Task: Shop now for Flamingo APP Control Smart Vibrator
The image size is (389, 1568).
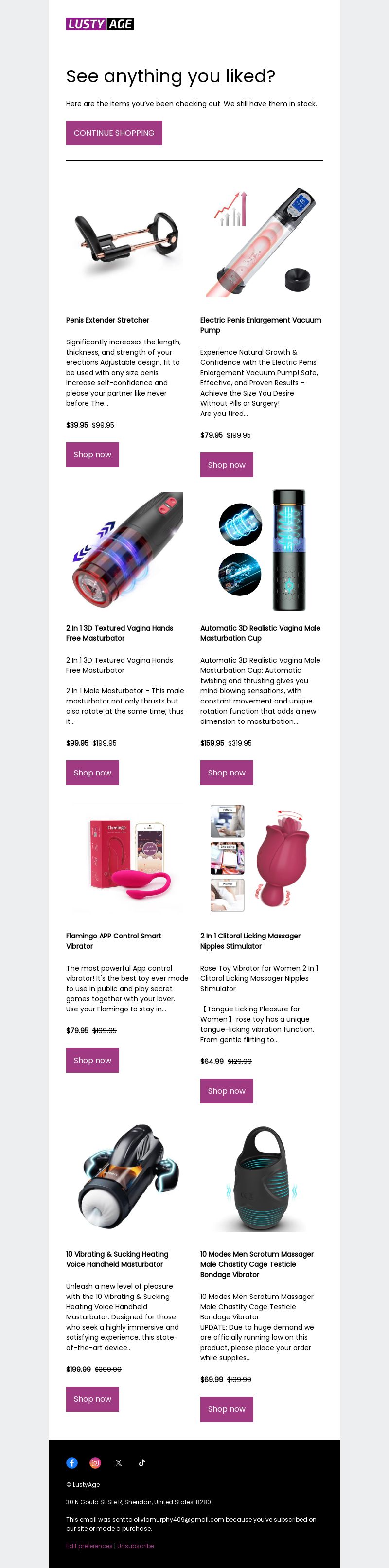Action: click(x=92, y=1060)
